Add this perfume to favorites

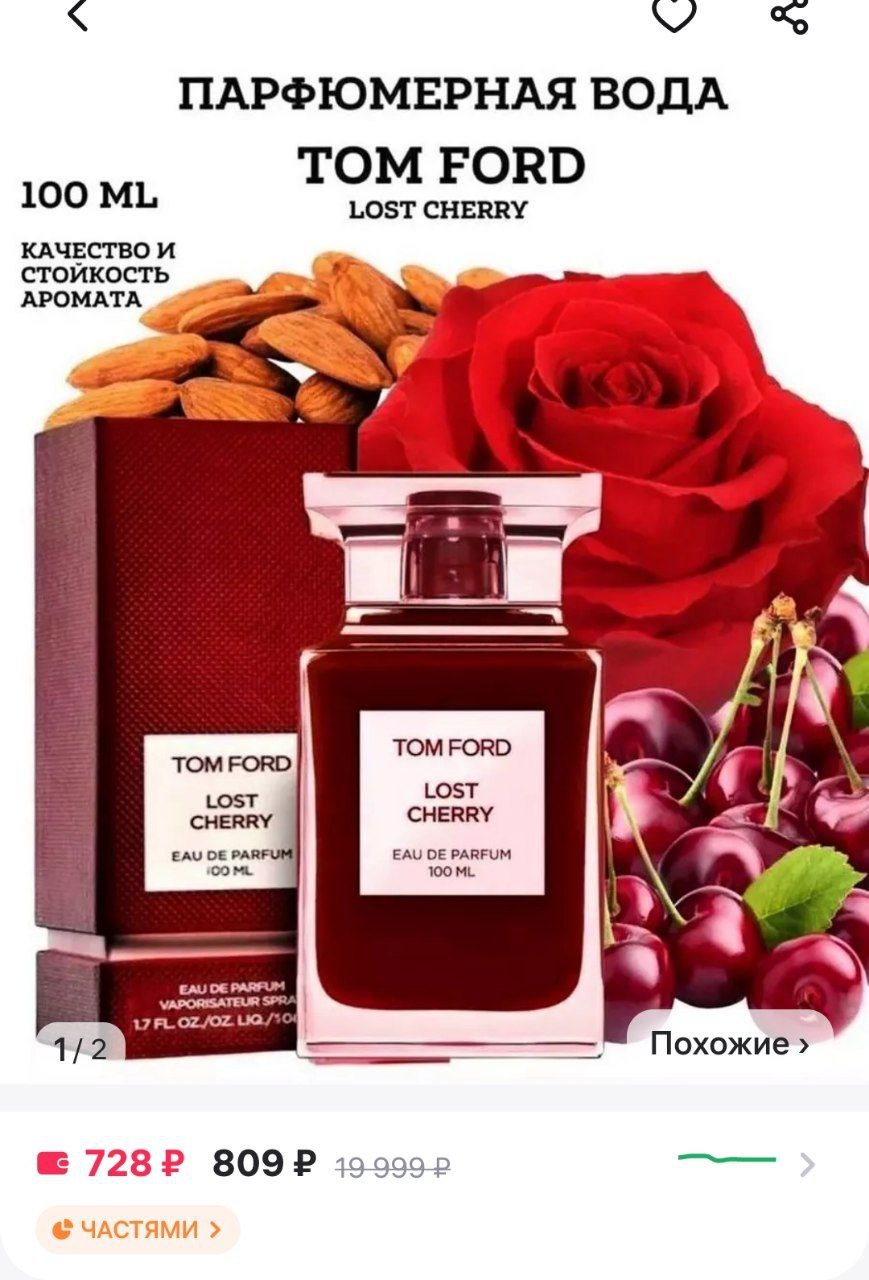pos(673,14)
